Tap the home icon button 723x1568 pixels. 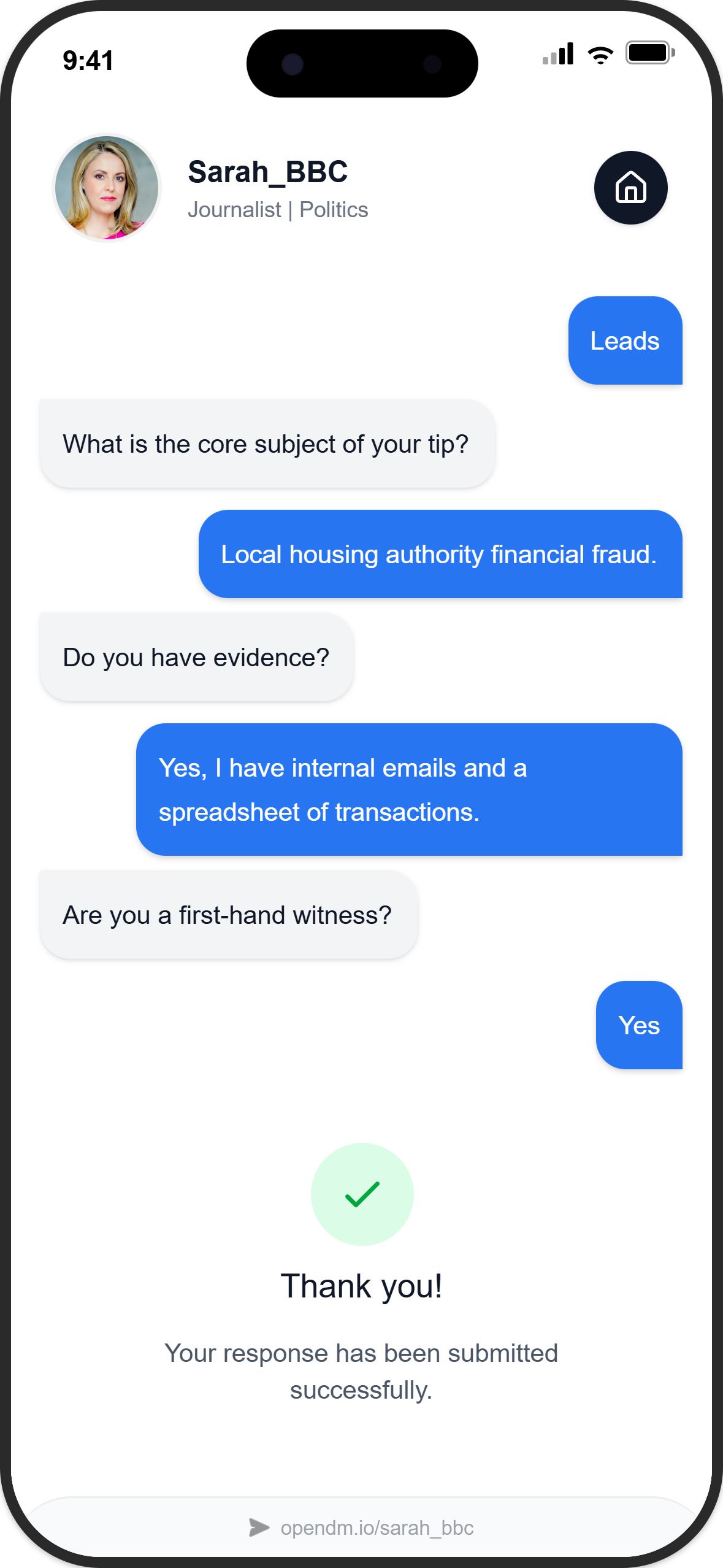(630, 188)
